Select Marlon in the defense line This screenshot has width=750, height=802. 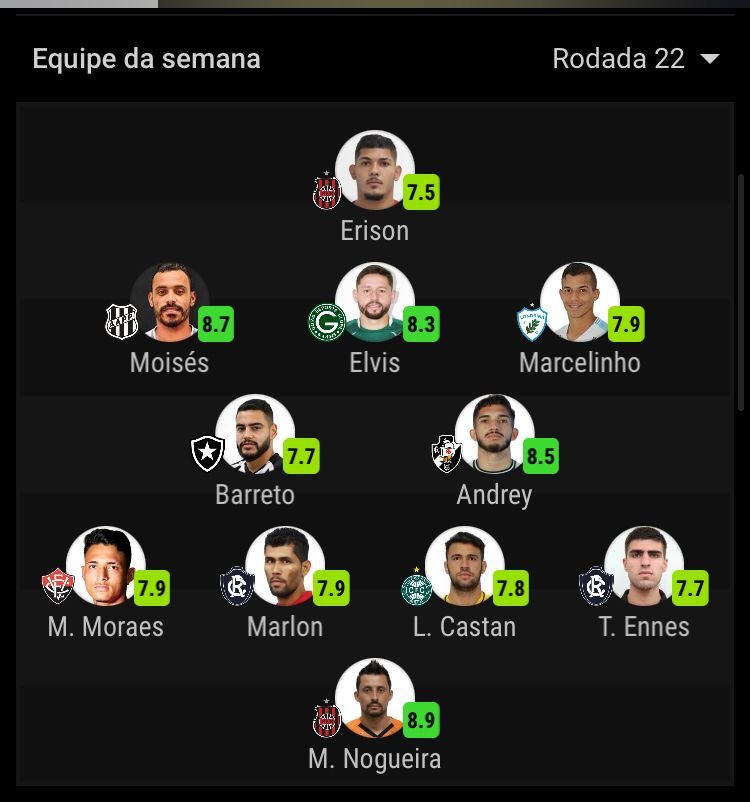coord(285,566)
